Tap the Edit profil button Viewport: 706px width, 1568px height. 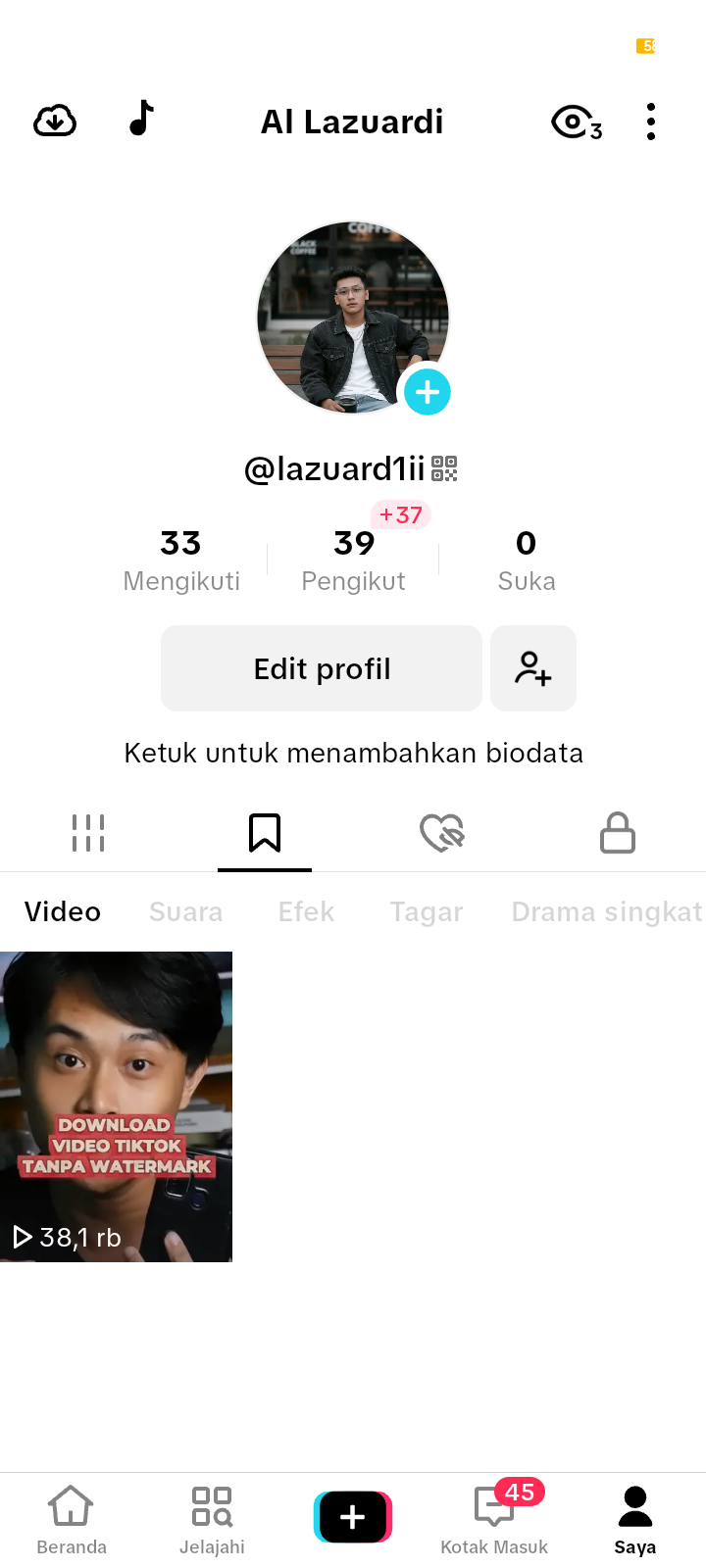click(x=322, y=668)
